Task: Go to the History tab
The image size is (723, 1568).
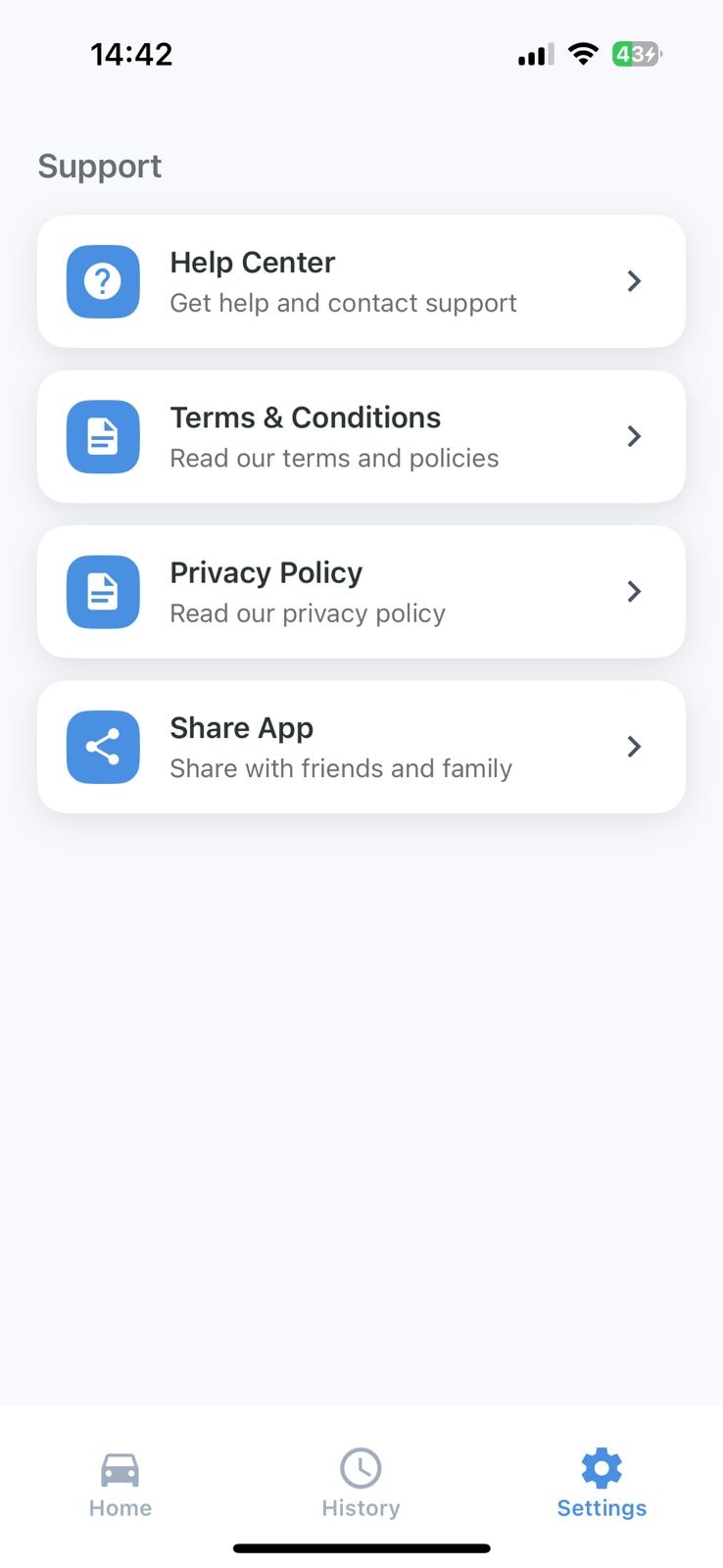Action: pos(361,1484)
